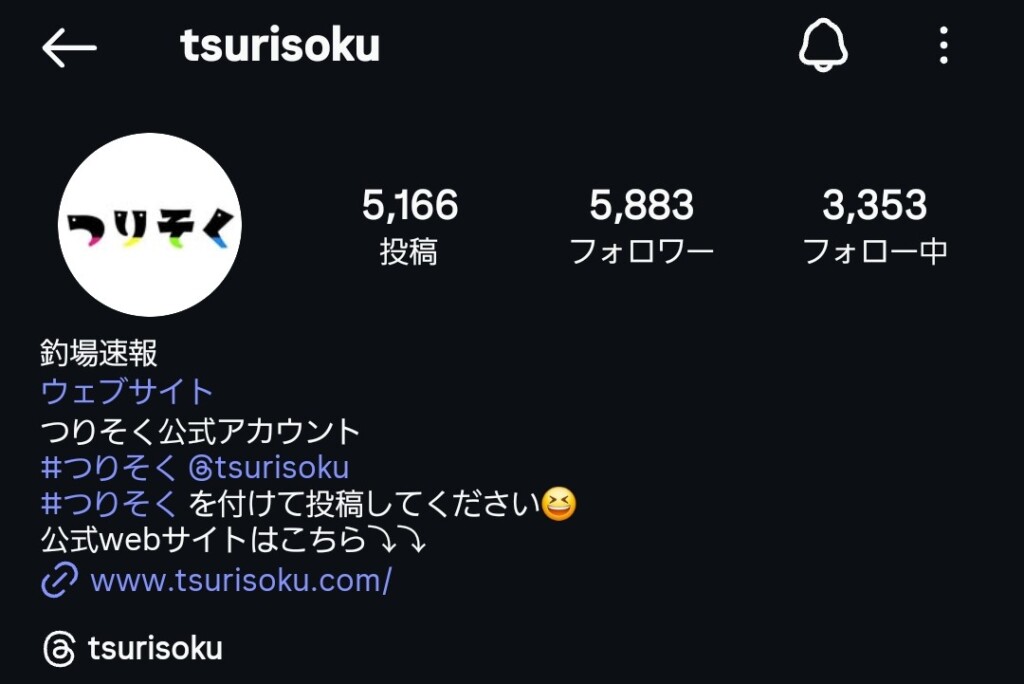Visit the www.tsurisoku.com/ website link

(240, 580)
